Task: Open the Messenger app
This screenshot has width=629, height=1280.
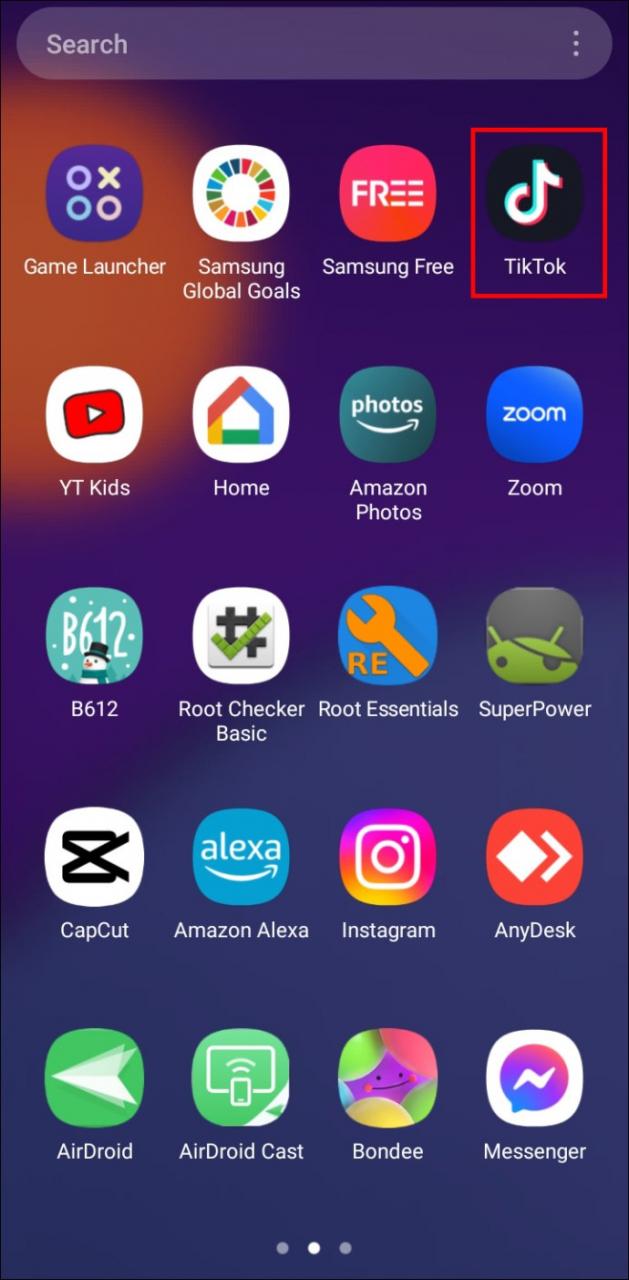Action: coord(535,1078)
